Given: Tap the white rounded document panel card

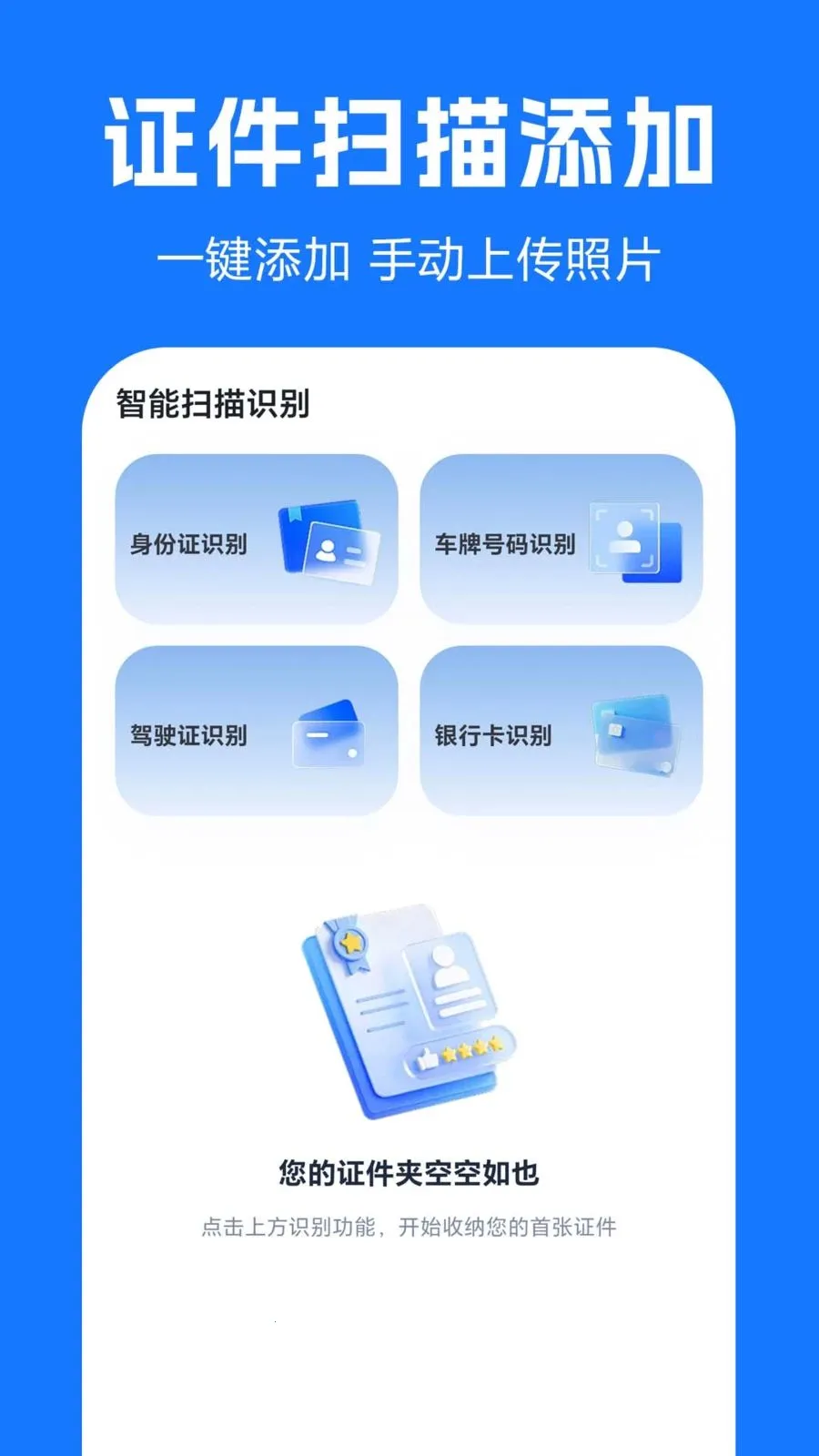Looking at the screenshot, I should click(409, 1319).
